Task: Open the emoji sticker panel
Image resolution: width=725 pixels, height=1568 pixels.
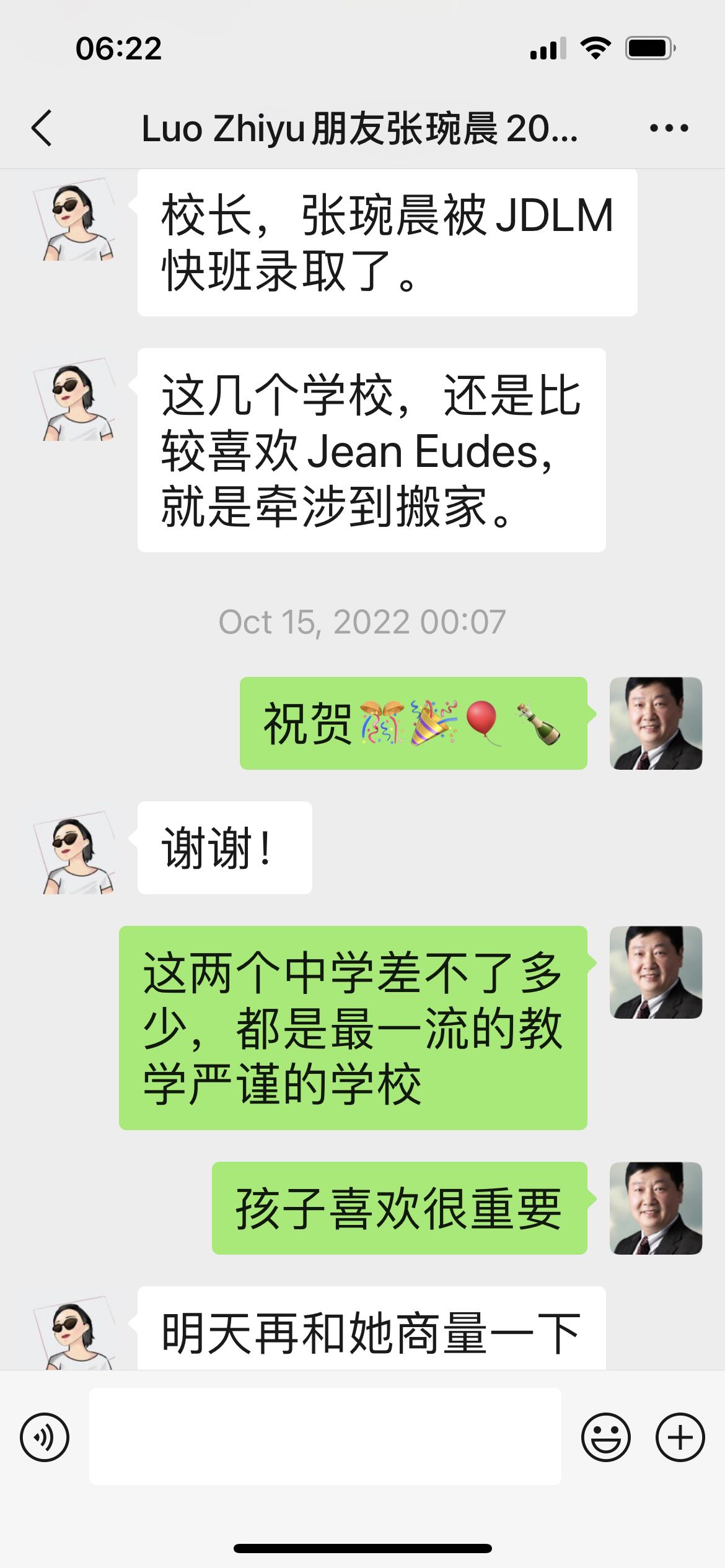Action: pos(605,1437)
